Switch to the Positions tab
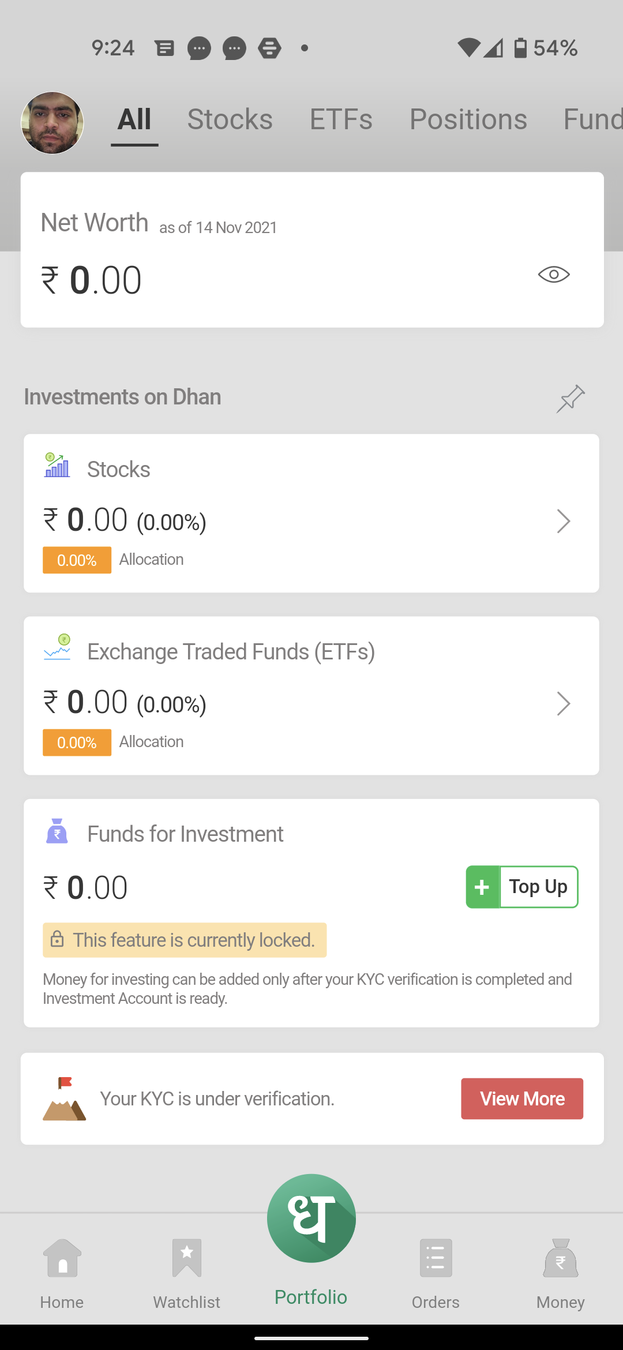623x1350 pixels. [x=468, y=120]
